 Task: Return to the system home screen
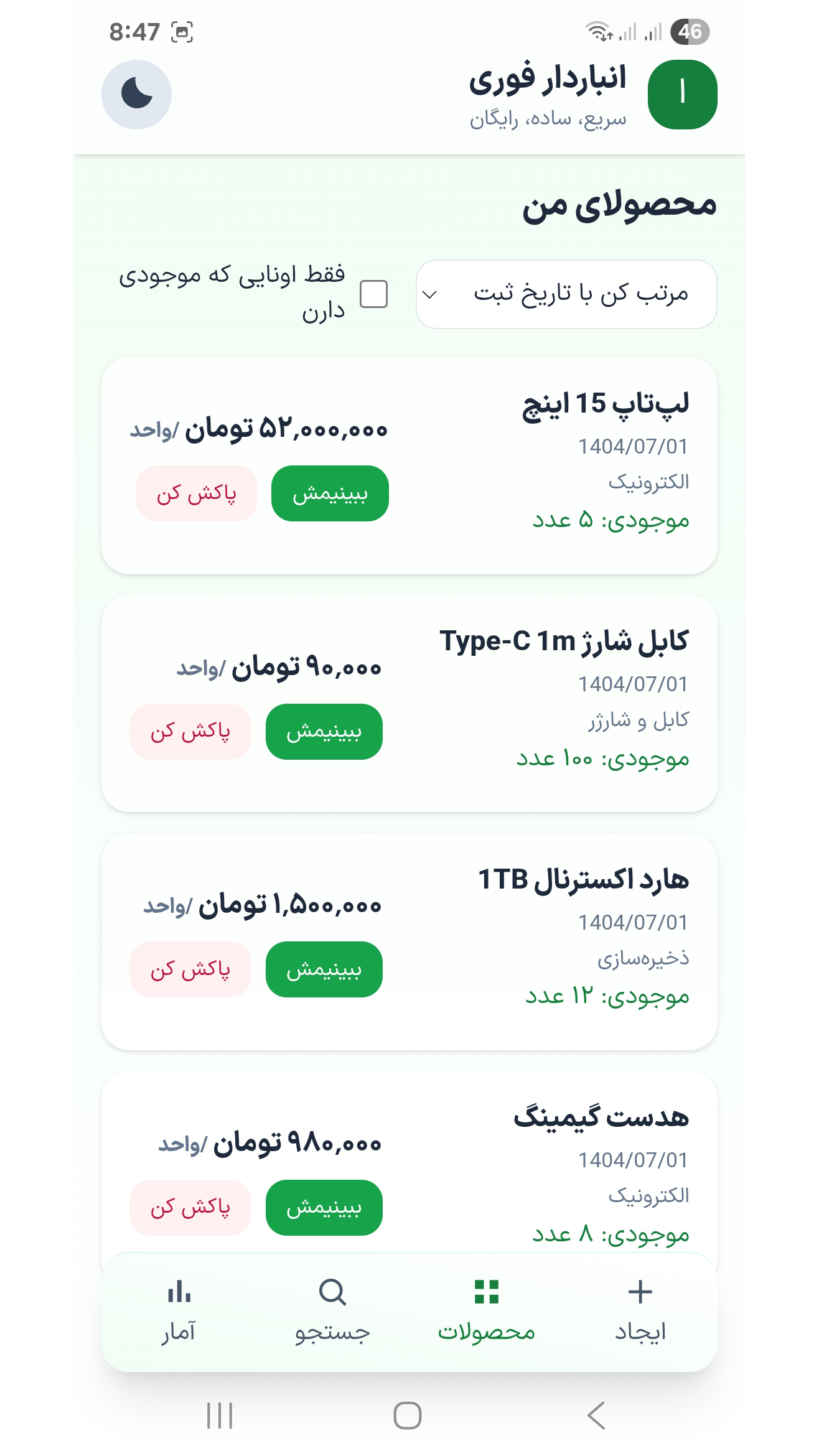pyautogui.click(x=408, y=1416)
